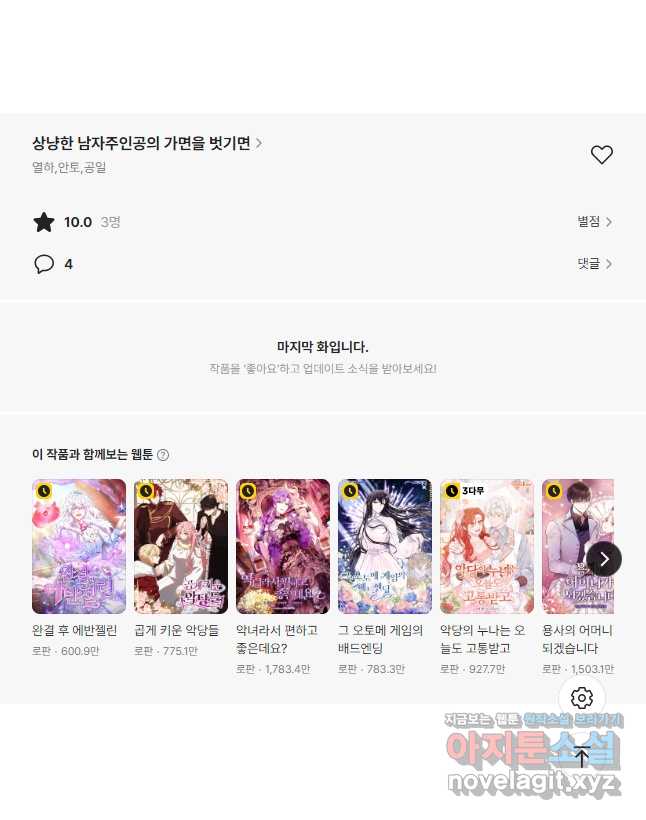646x820 pixels.
Task: Like this webtoon with the heart icon
Action: 601,155
